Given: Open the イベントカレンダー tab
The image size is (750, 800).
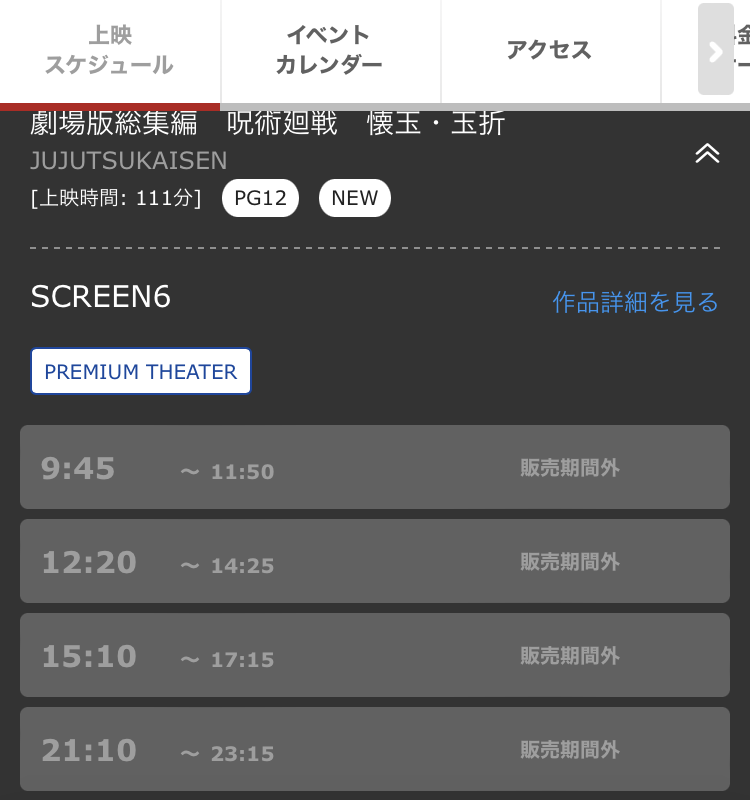Looking at the screenshot, I should click(329, 50).
